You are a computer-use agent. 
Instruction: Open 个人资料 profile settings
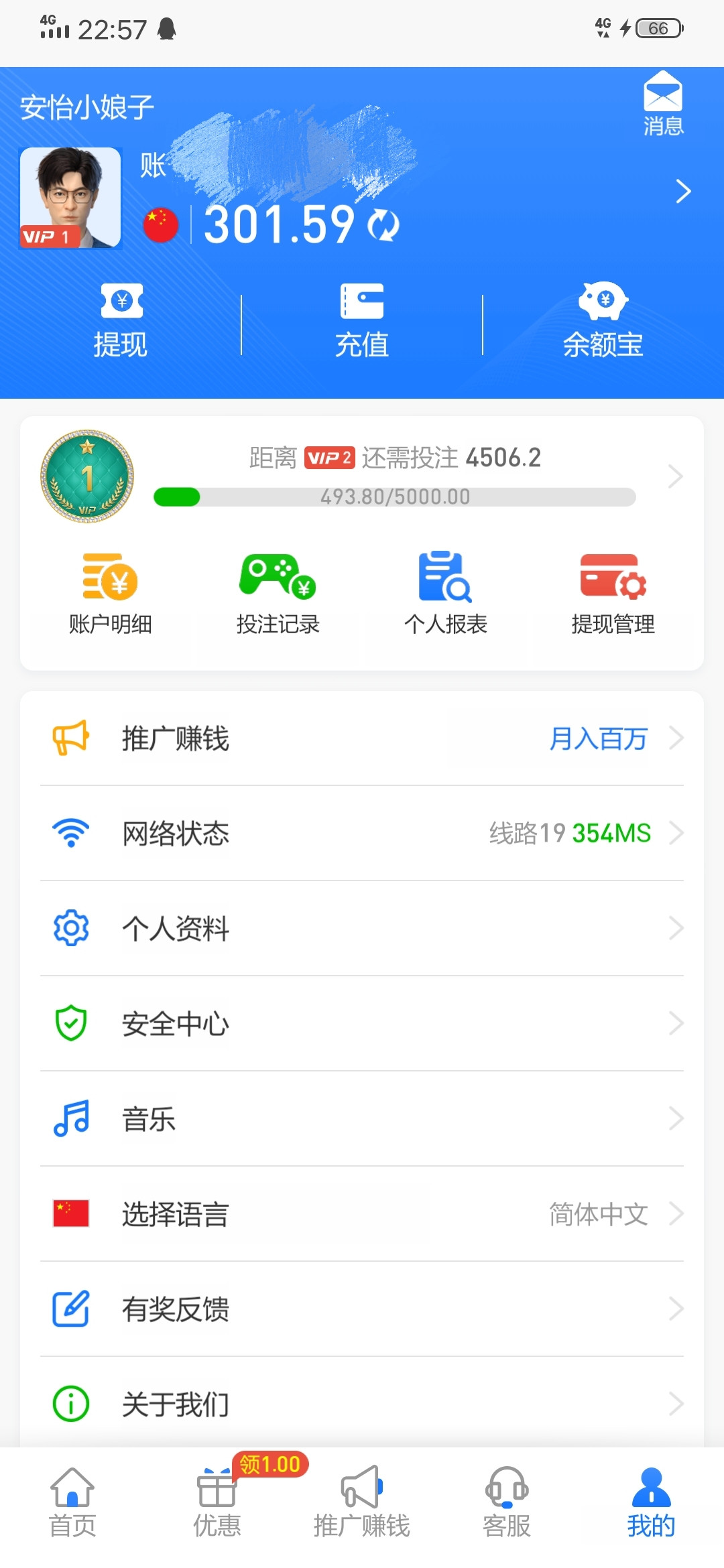click(362, 929)
